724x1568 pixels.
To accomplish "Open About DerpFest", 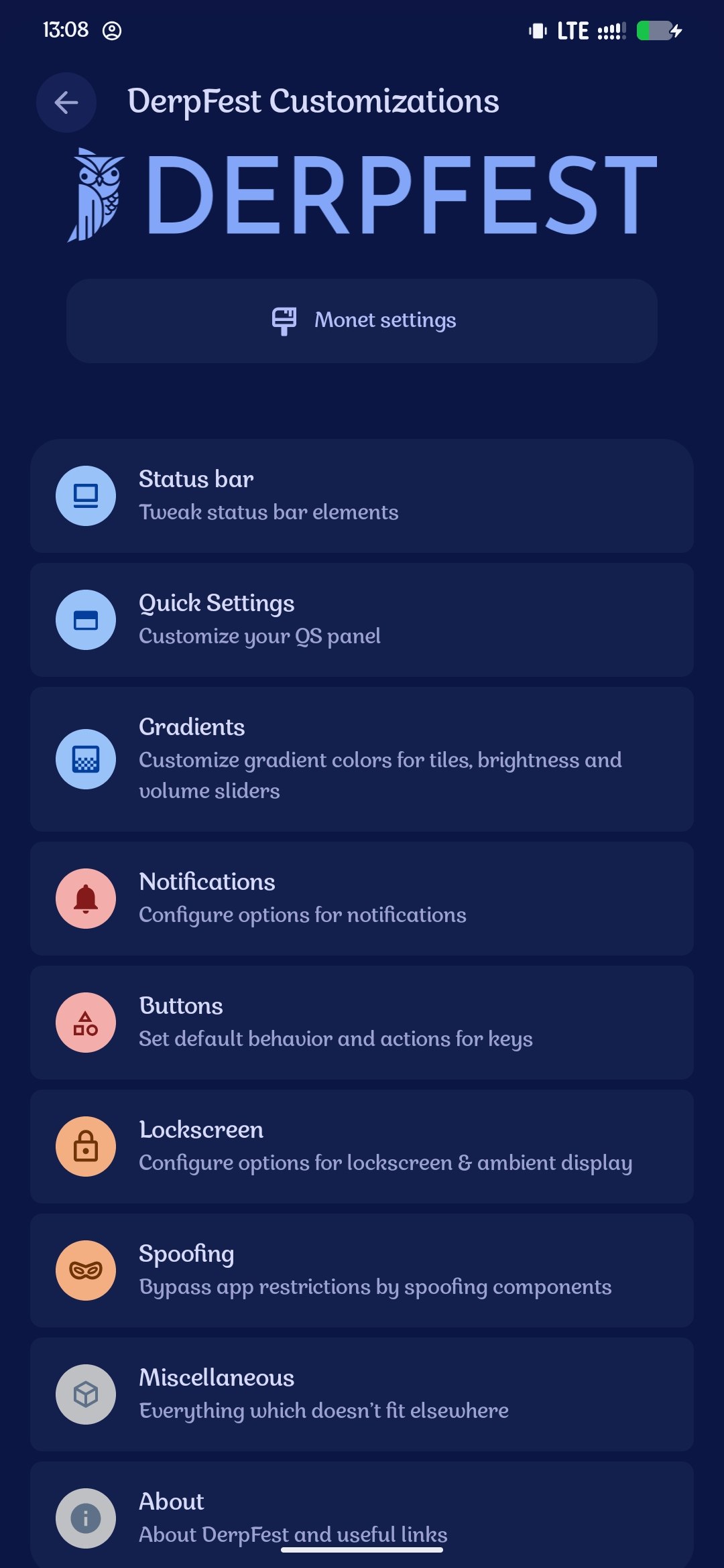I will (x=362, y=1516).
